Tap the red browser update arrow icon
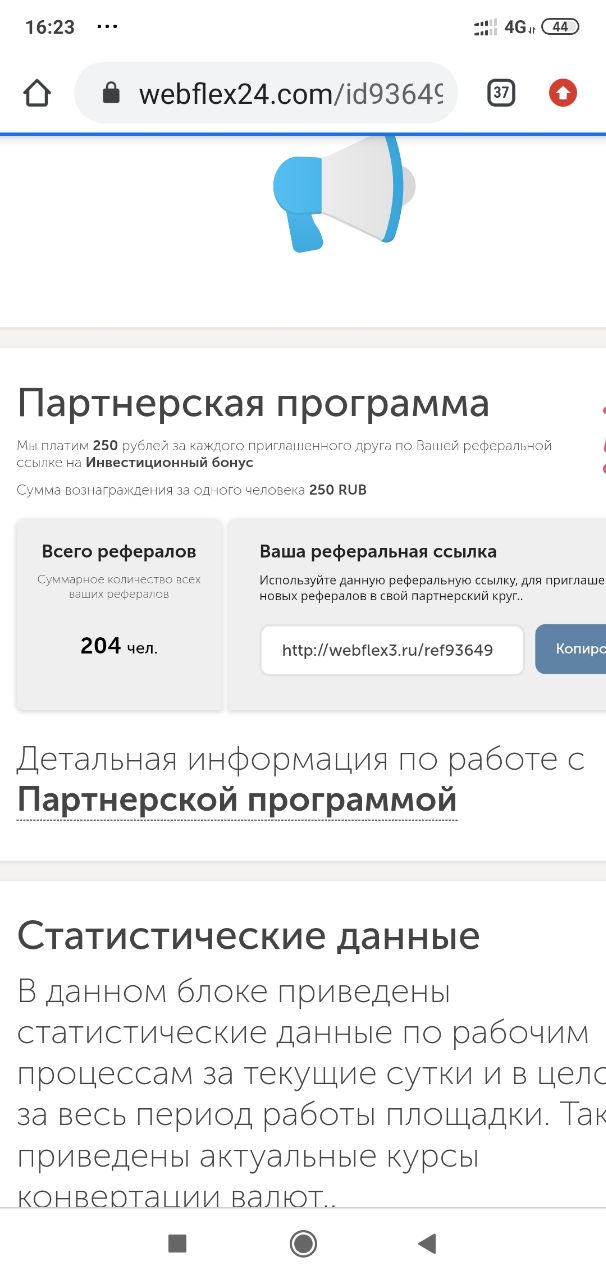Screen dimensions: 606x1280 click(x=563, y=94)
